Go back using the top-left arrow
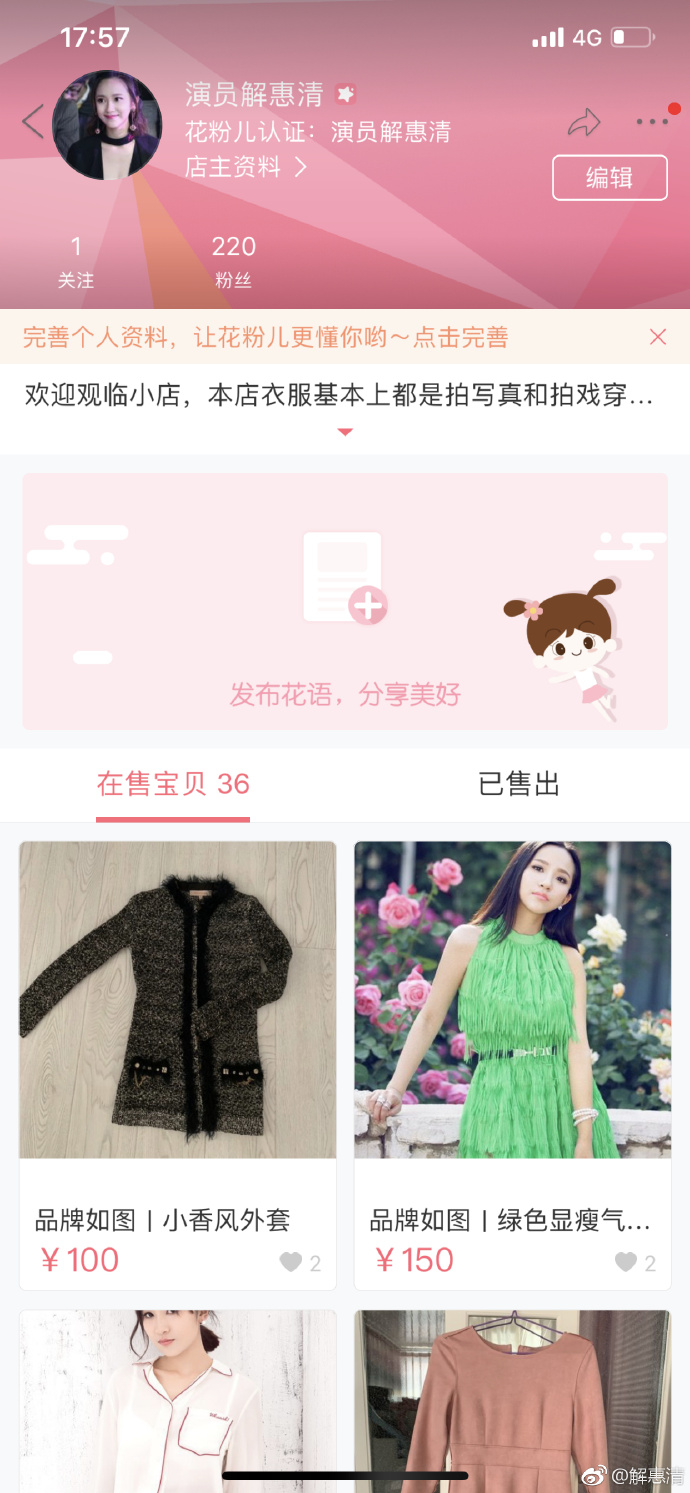The height and width of the screenshot is (1493, 690). tap(32, 123)
